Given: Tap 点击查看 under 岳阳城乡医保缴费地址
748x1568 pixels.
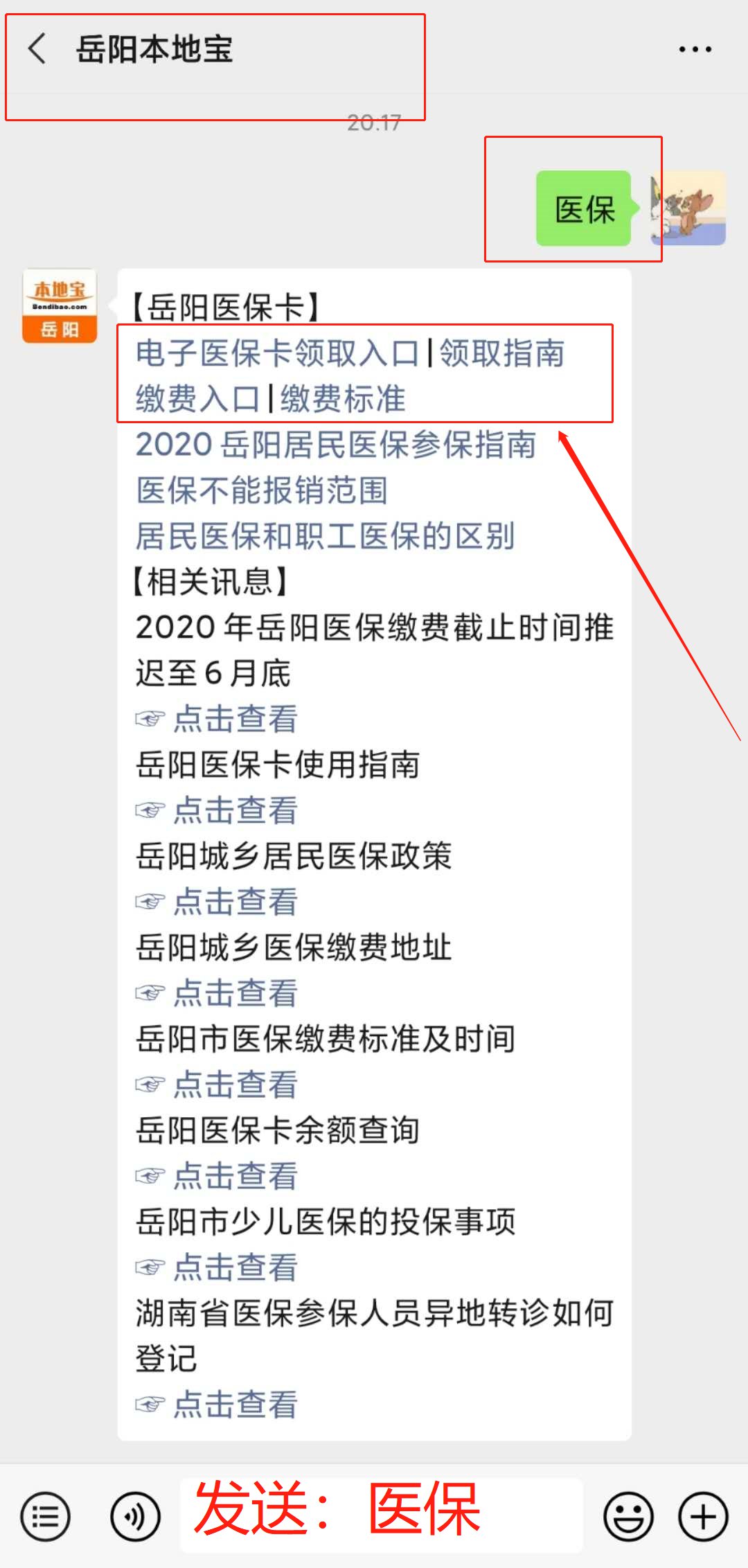Looking at the screenshot, I should point(235,993).
